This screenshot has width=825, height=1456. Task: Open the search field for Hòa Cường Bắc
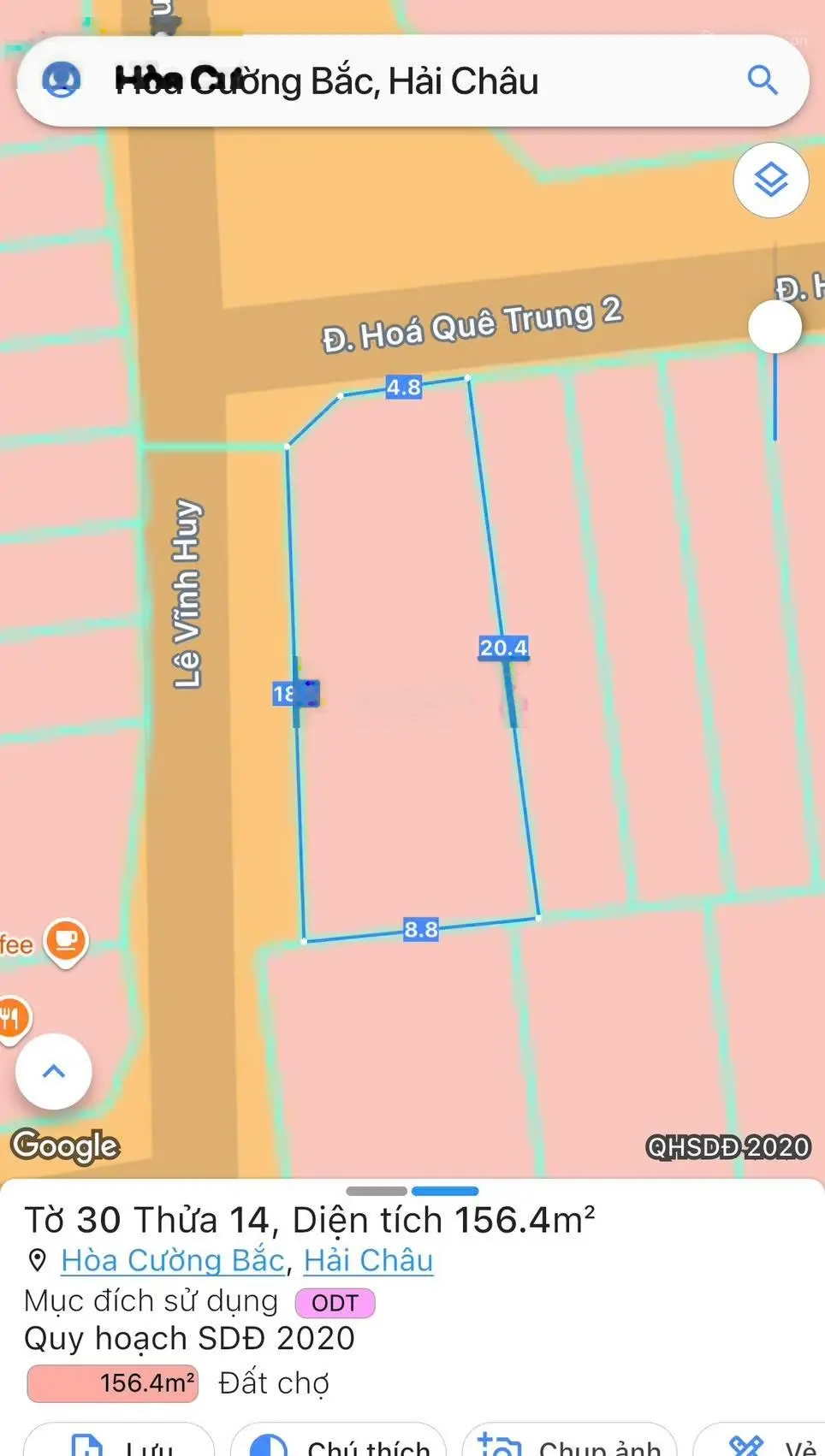click(411, 81)
